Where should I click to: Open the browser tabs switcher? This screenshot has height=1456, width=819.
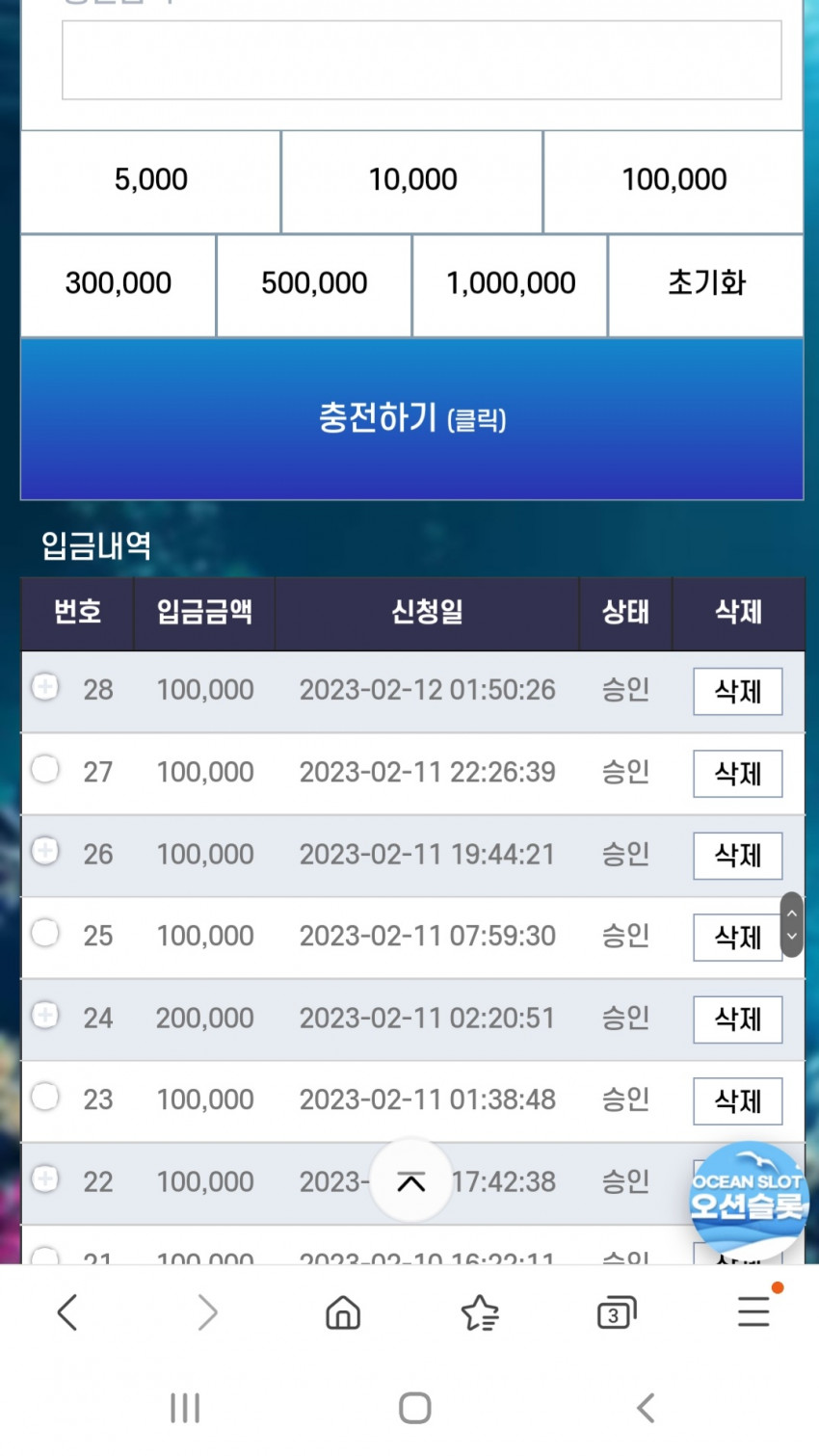[x=616, y=1313]
